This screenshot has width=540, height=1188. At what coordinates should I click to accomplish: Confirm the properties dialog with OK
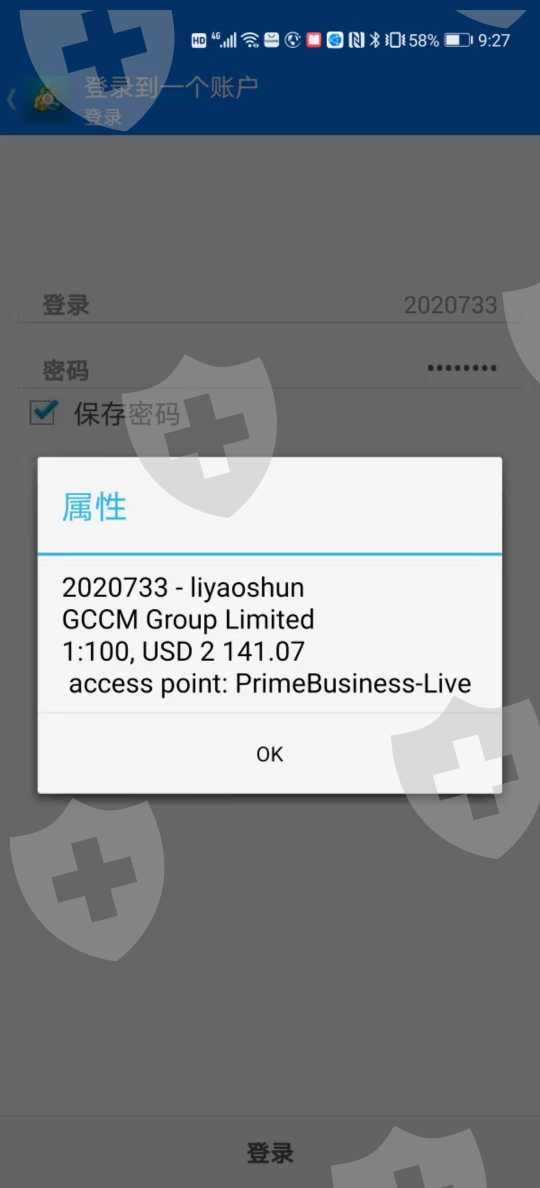click(270, 753)
